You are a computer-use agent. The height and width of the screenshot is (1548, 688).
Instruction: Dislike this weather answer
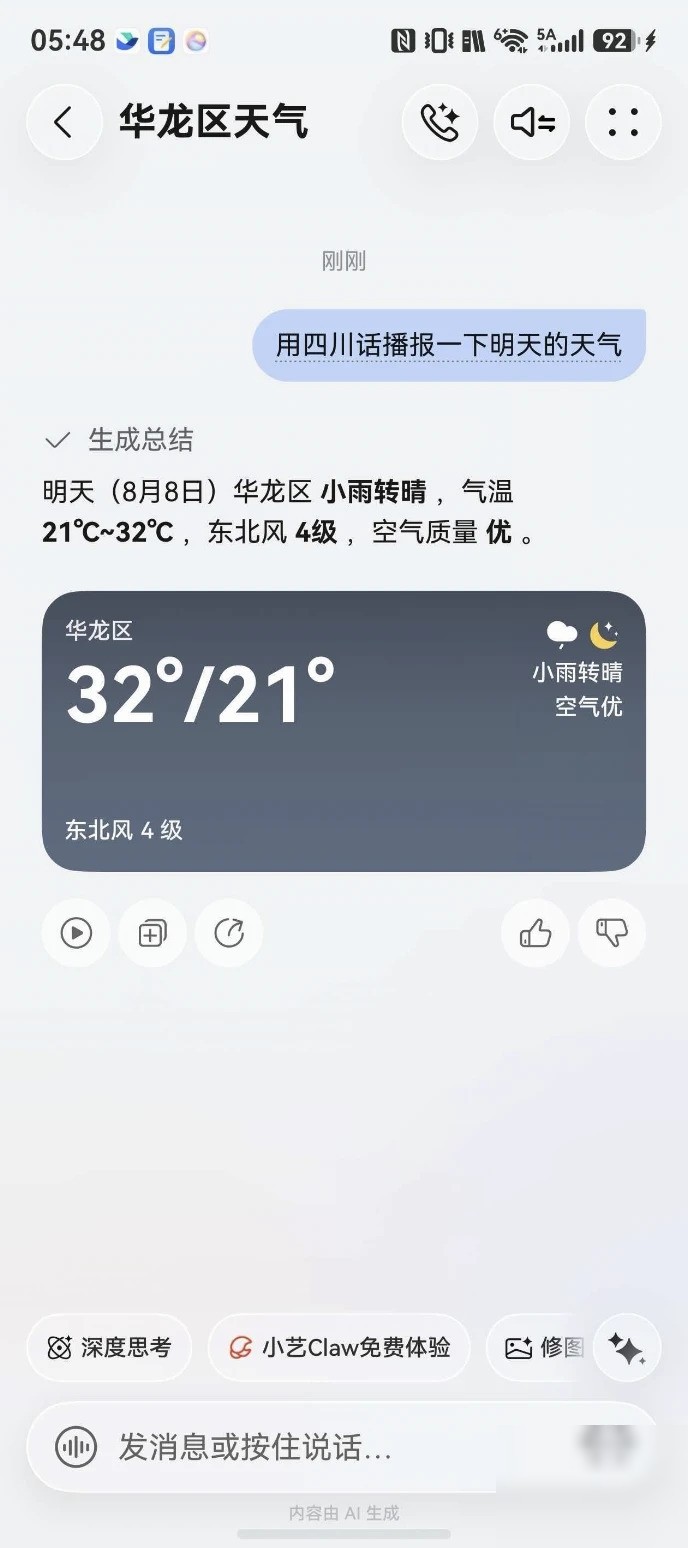pyautogui.click(x=612, y=933)
